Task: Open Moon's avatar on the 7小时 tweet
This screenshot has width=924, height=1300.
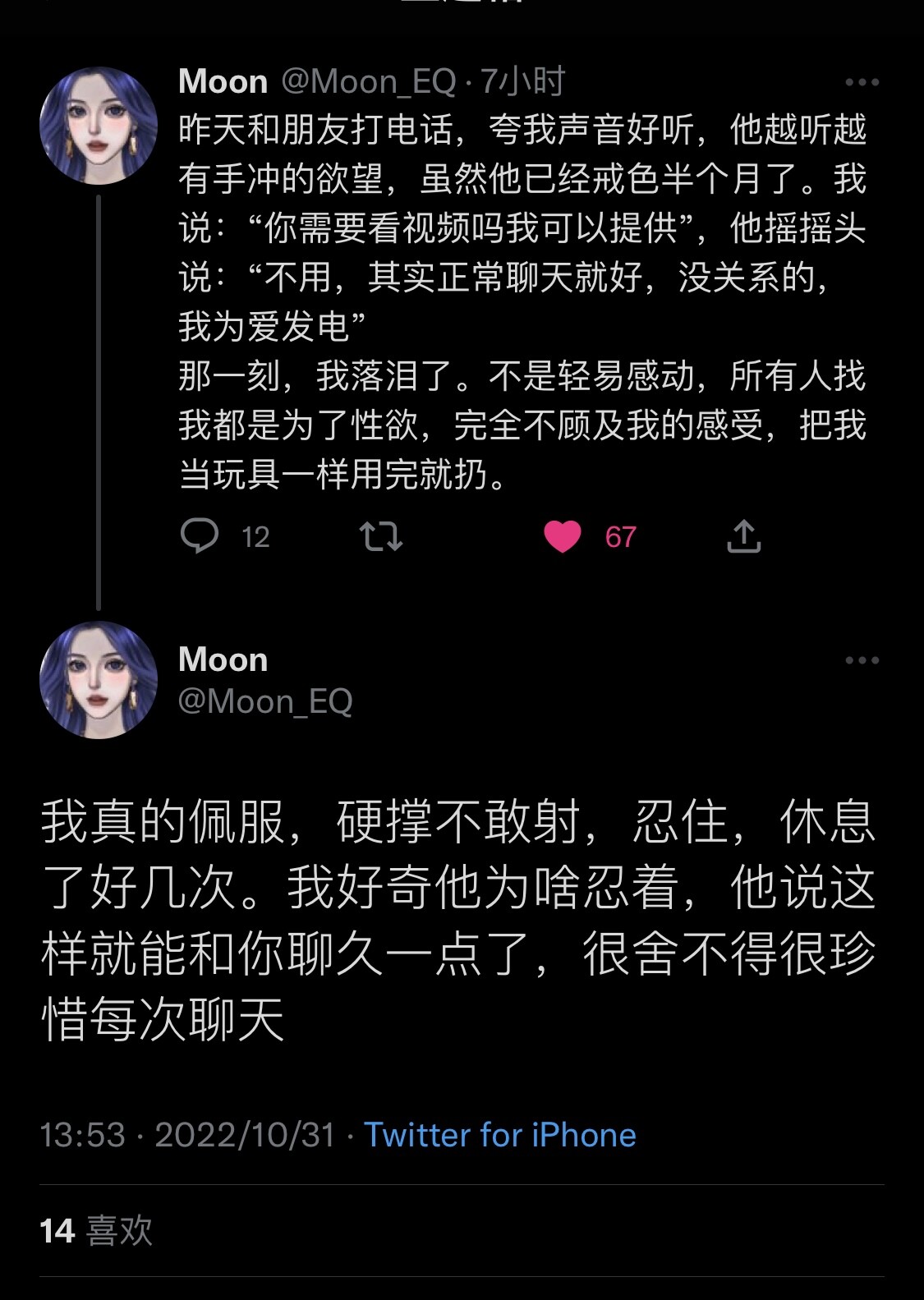Action: [x=99, y=126]
